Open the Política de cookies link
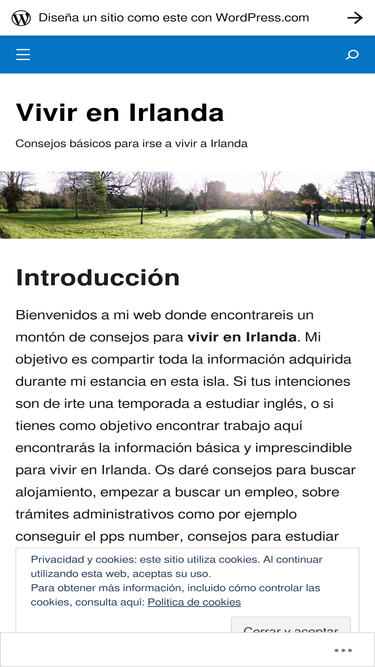Screen dimensions: 375x667 coord(194,602)
